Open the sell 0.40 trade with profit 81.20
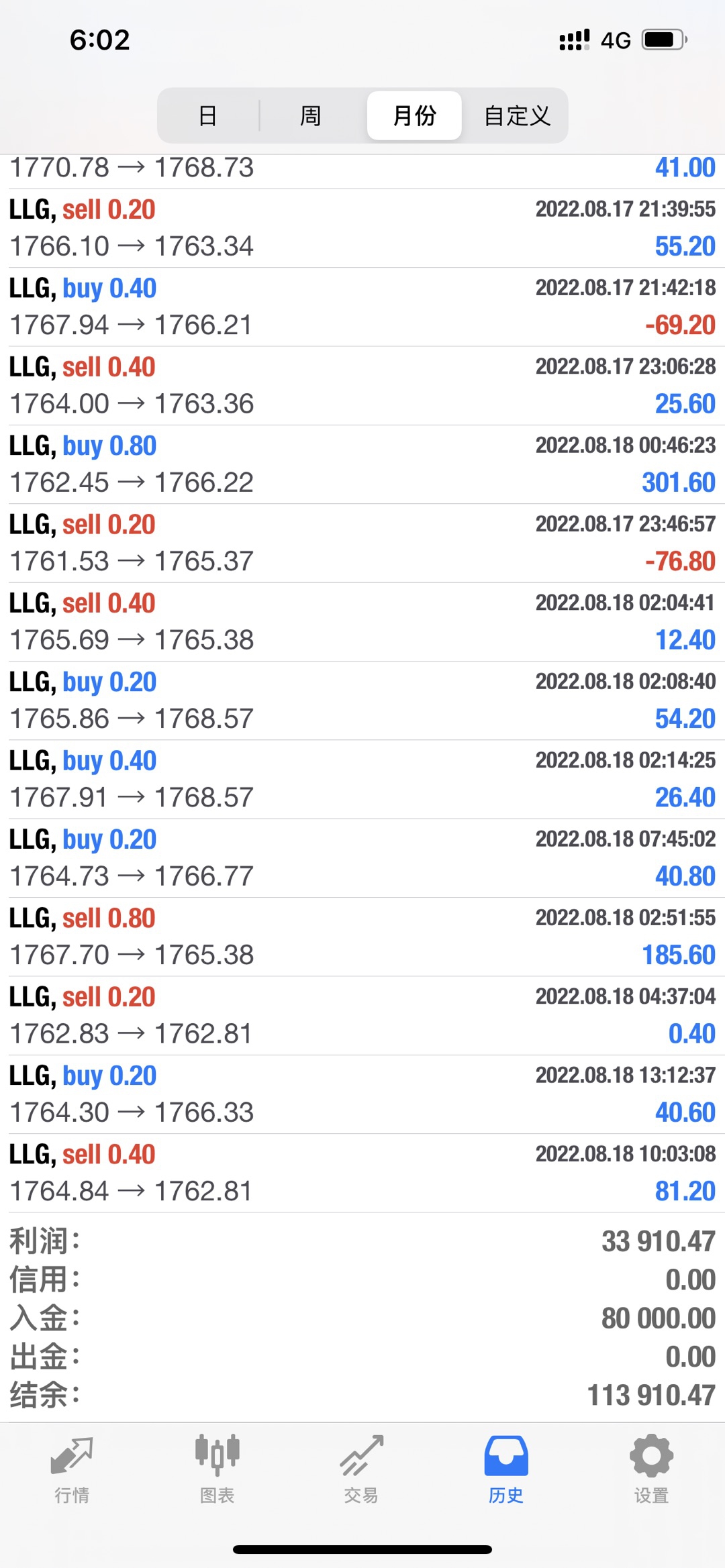This screenshot has height=1568, width=725. pyautogui.click(x=362, y=1173)
